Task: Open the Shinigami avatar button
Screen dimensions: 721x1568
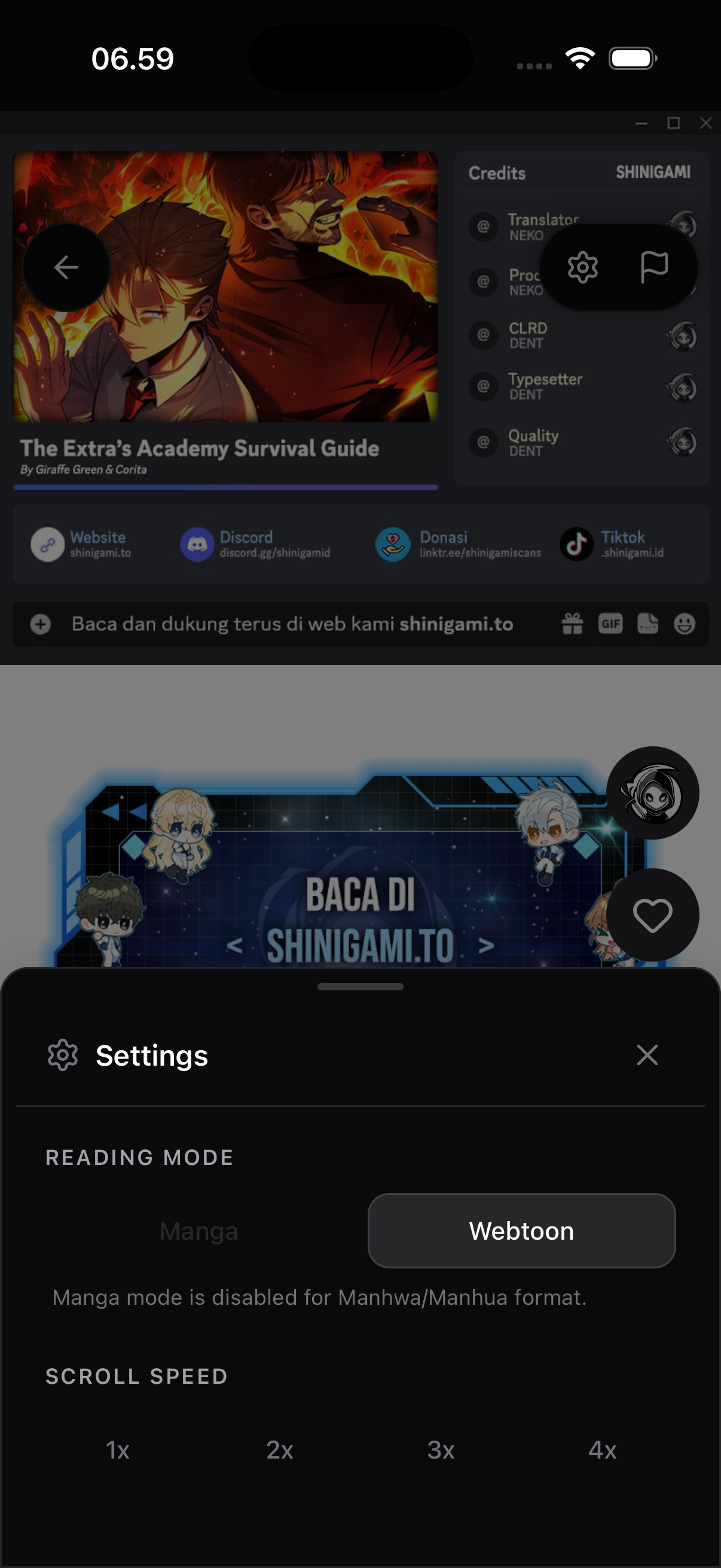Action: [652, 793]
